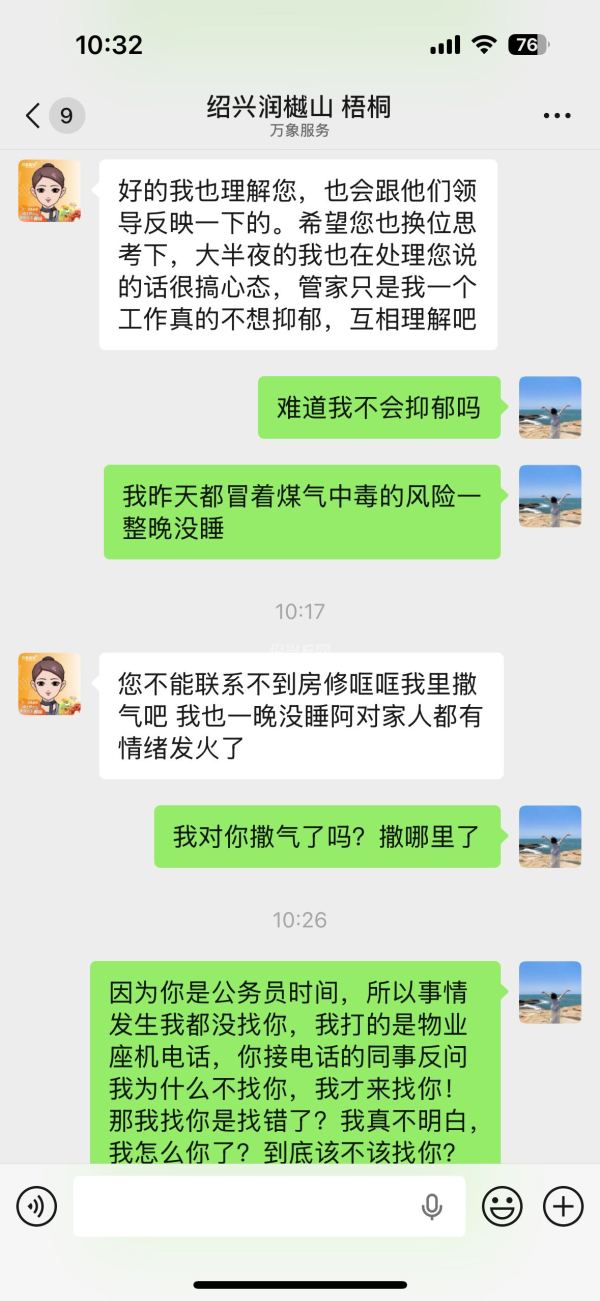Viewport: 600px width, 1301px height.
Task: Open the emoji sticker panel
Action: pyautogui.click(x=502, y=1206)
